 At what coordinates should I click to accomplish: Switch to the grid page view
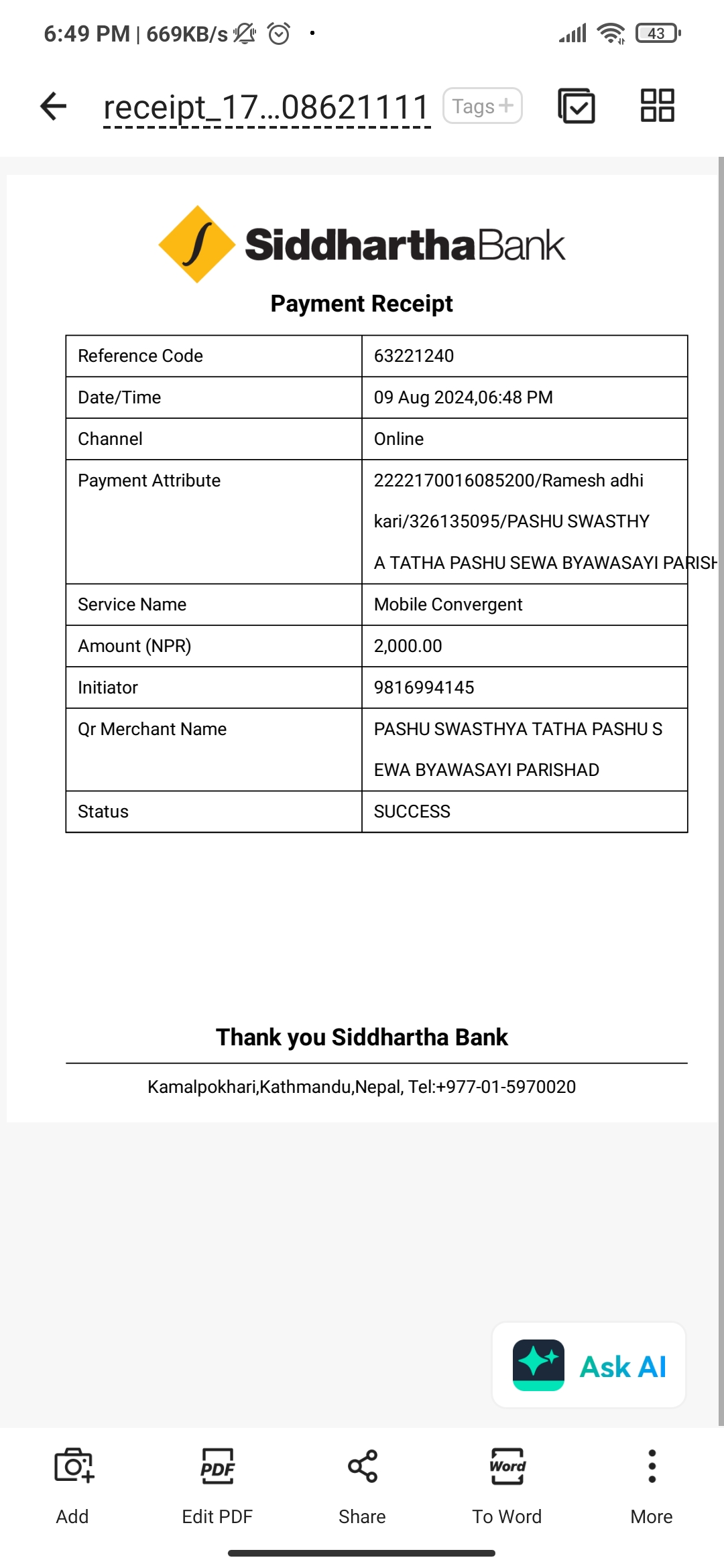pyautogui.click(x=657, y=106)
